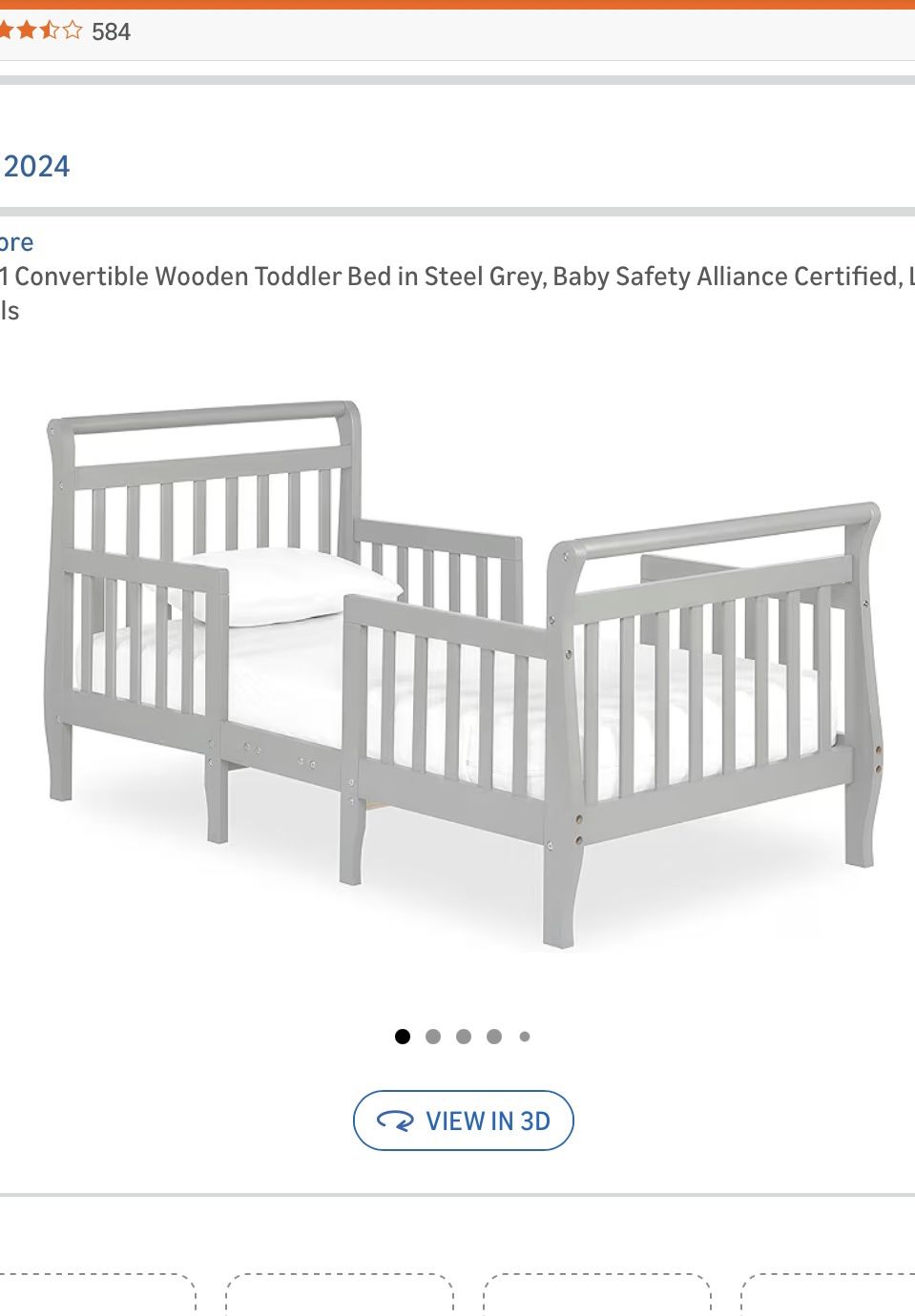The height and width of the screenshot is (1316, 915).
Task: Select the fifth smaller carousel dot
Action: 524,1036
